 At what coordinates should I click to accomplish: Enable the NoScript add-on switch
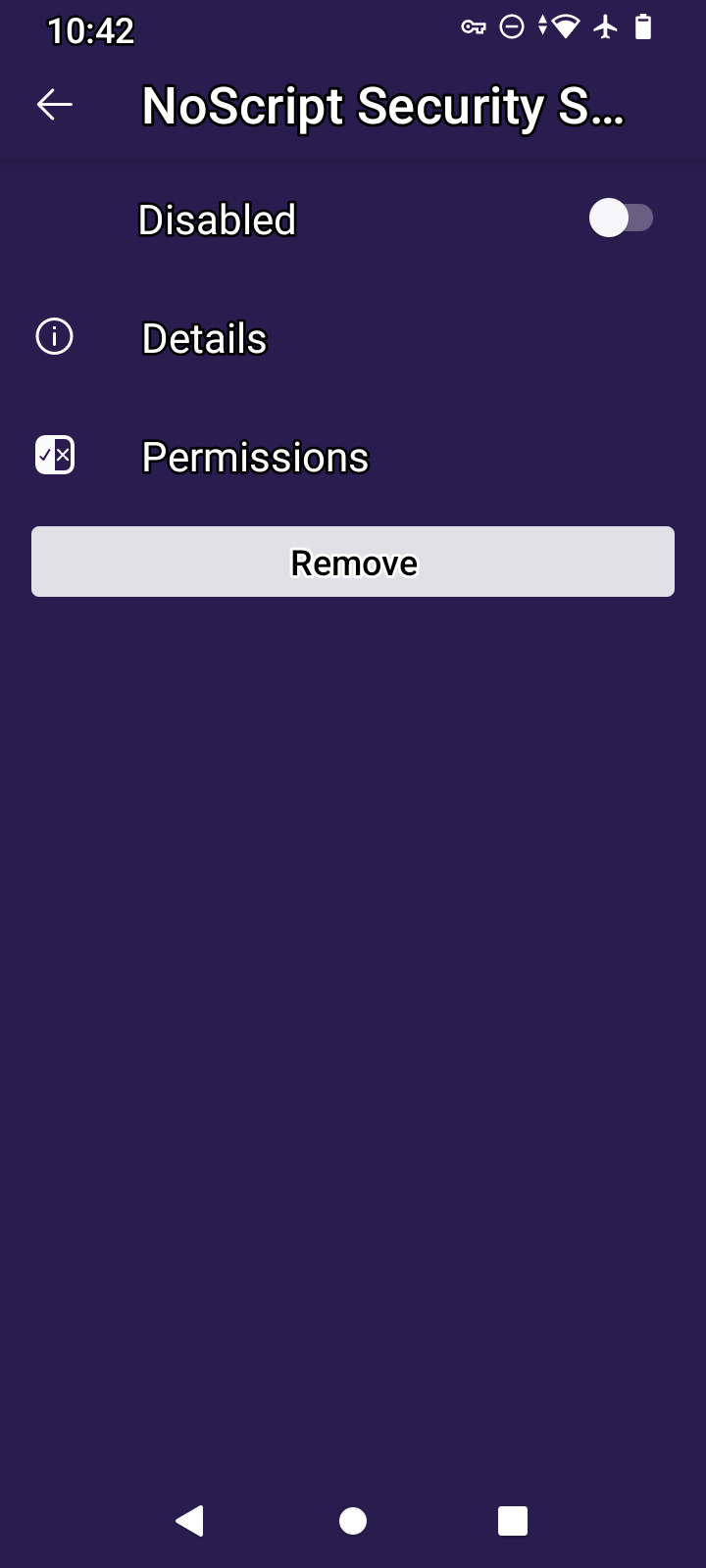(x=620, y=219)
